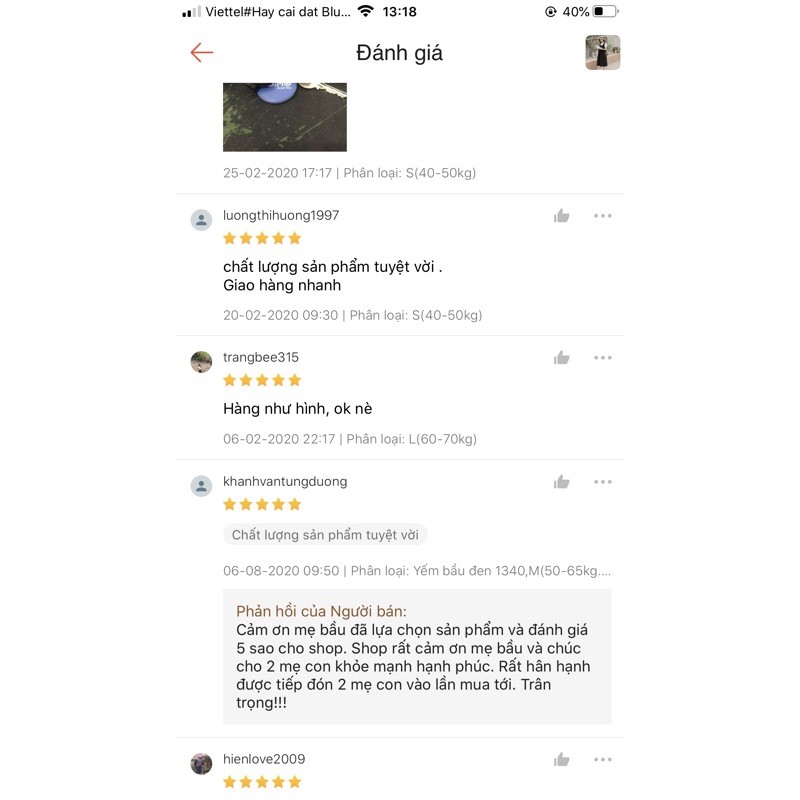Open the three-dot menu on khanhvantungduong's review
This screenshot has width=800, height=800.
pos(603,482)
